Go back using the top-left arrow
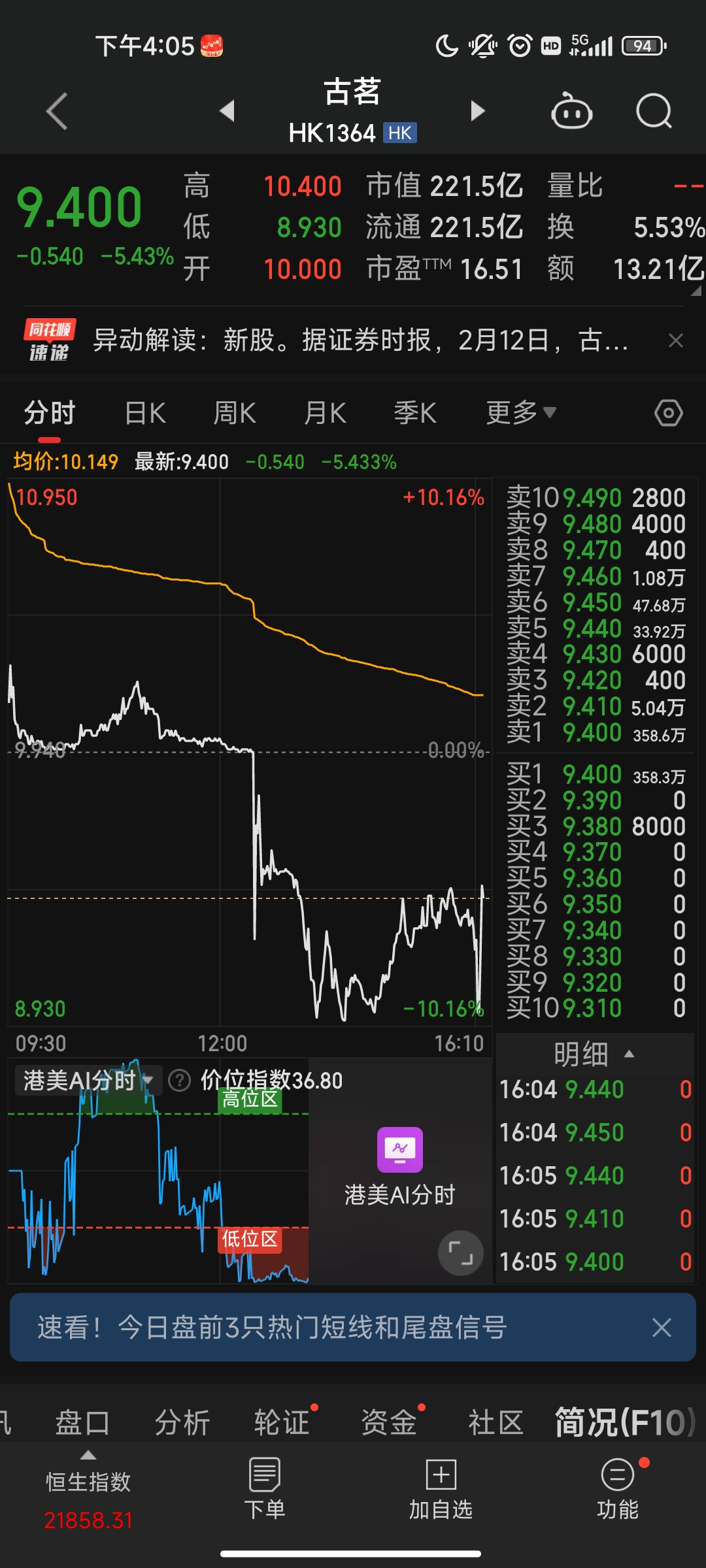 point(58,111)
